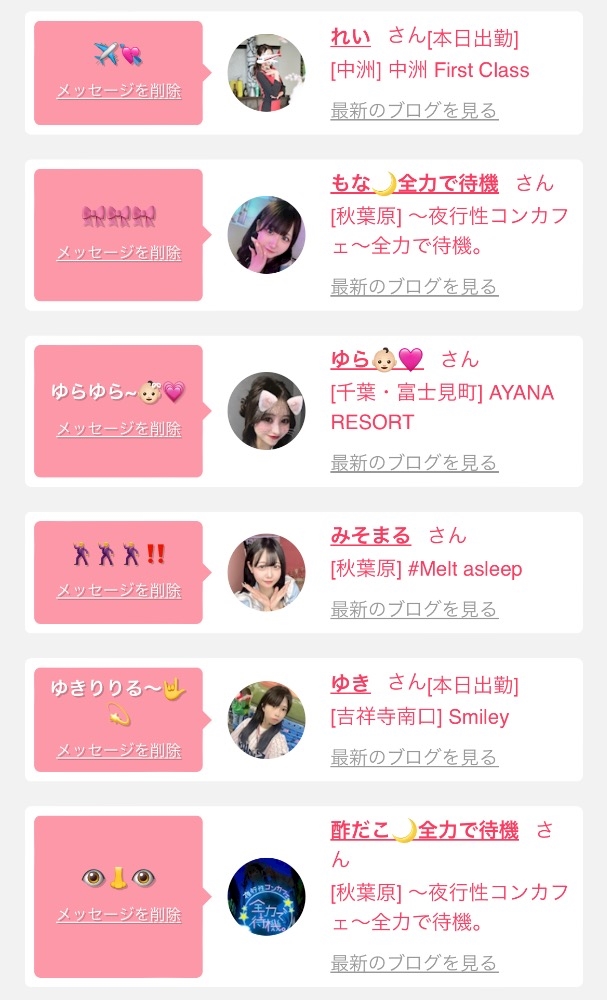Delete the ゆらゆら~ message
This screenshot has height=1000, width=607.
coord(119,429)
